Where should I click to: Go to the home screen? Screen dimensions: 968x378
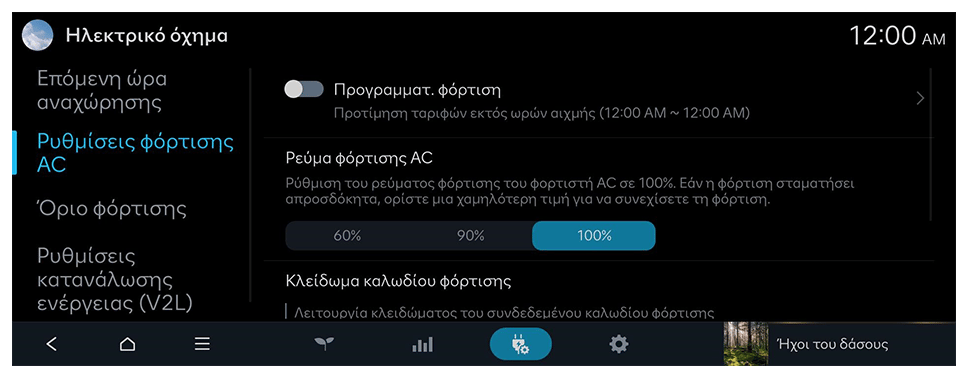click(127, 344)
